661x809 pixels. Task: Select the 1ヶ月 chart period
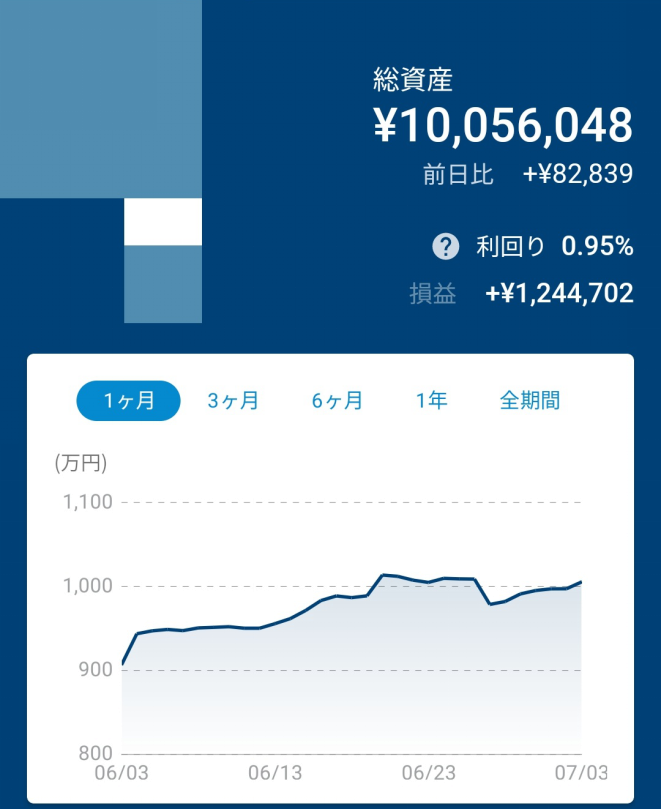[x=128, y=401]
